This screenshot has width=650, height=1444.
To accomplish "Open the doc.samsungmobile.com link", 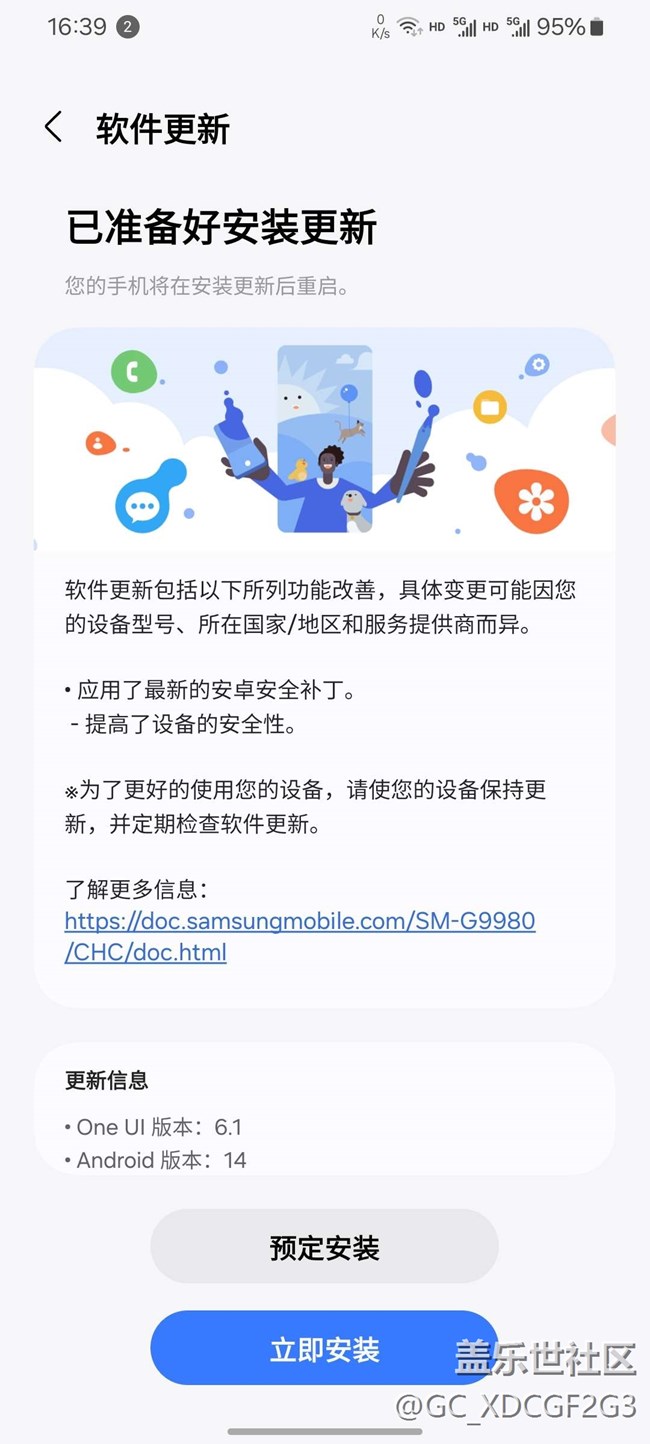I will point(300,936).
